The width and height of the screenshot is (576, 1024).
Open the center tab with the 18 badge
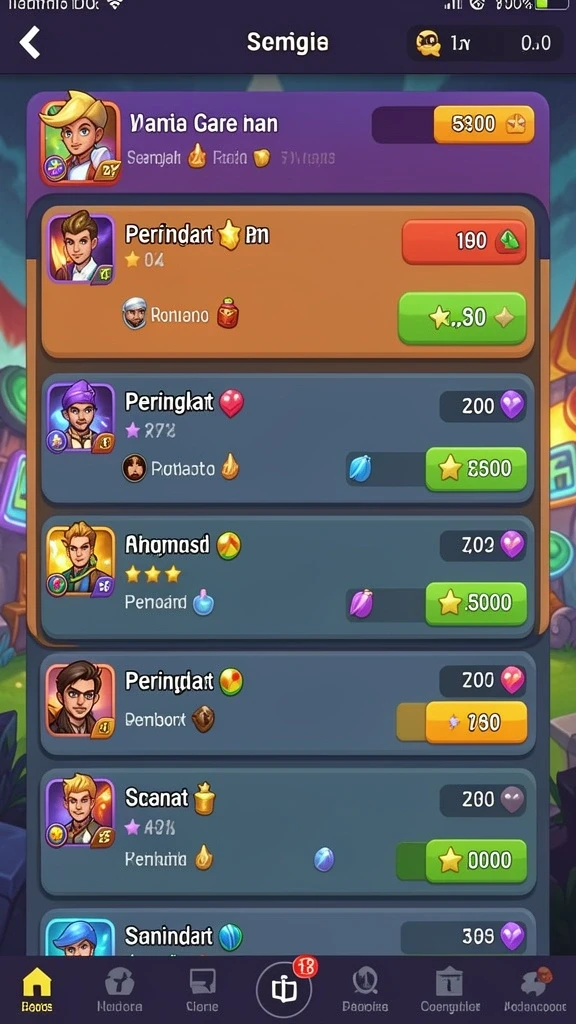284,989
